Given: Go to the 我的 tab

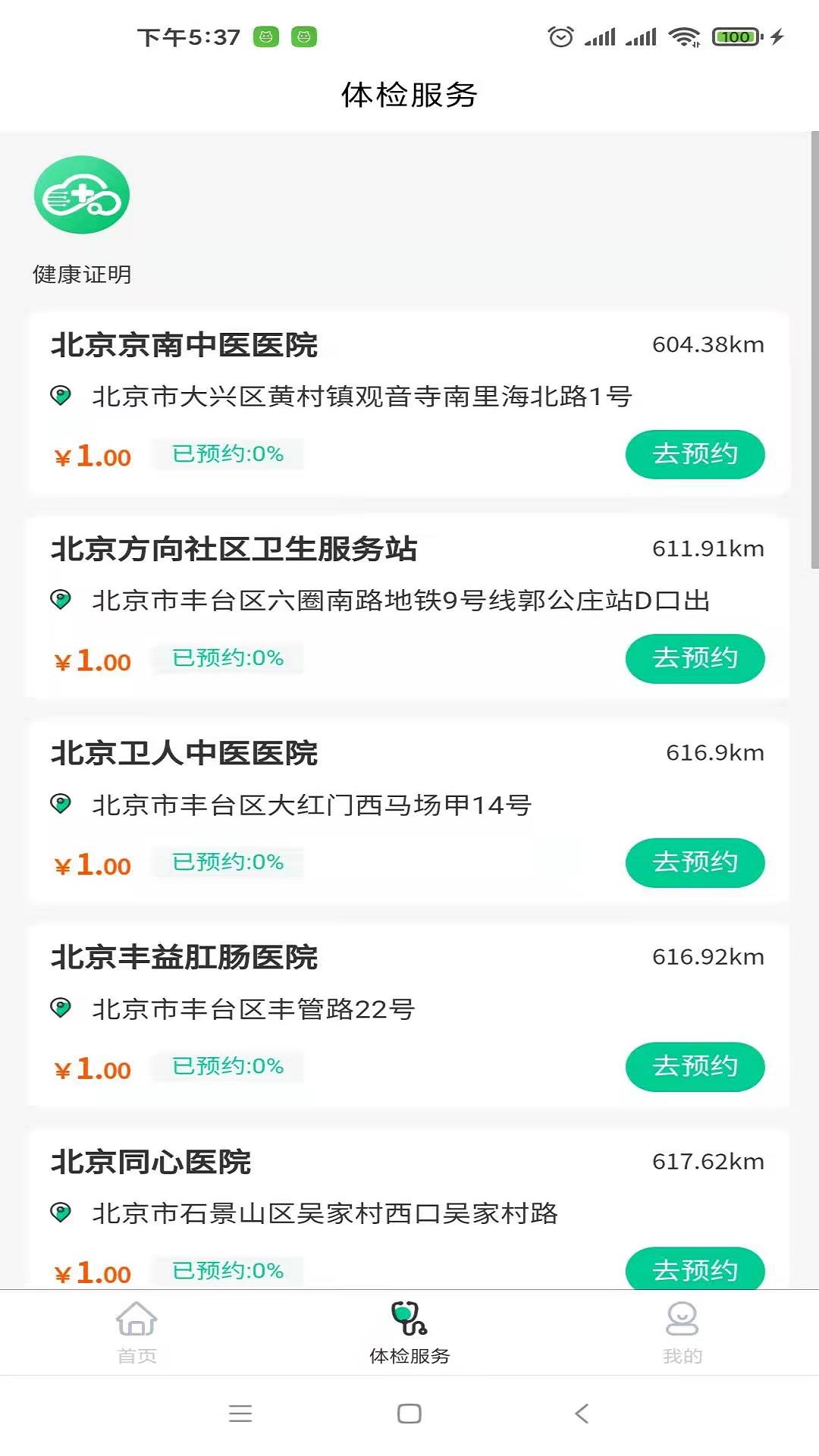Looking at the screenshot, I should pos(682,1332).
